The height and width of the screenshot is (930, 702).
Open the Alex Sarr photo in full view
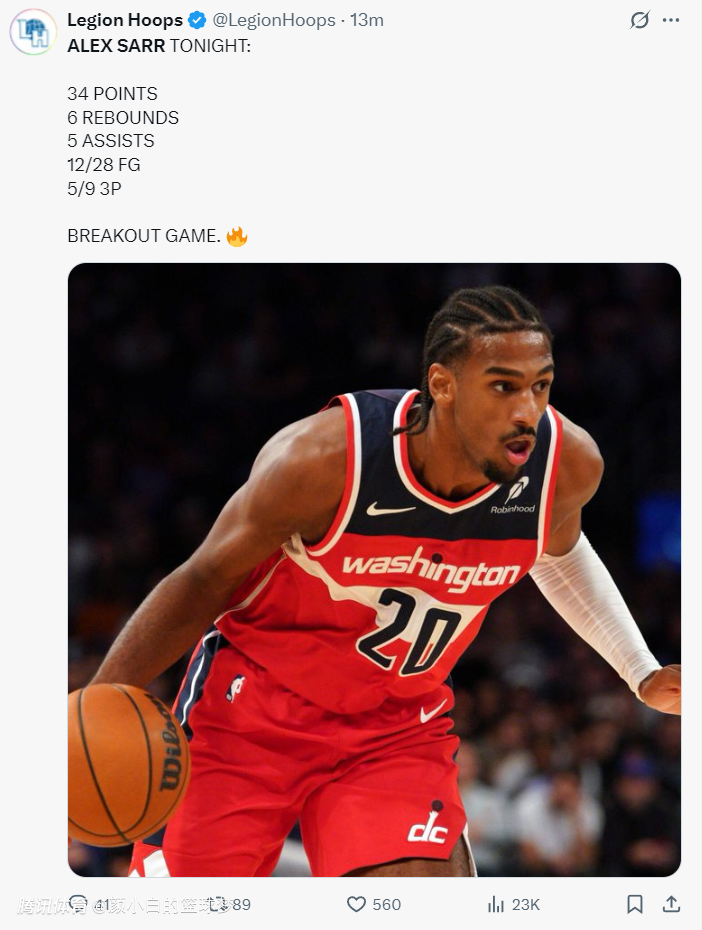click(x=374, y=570)
